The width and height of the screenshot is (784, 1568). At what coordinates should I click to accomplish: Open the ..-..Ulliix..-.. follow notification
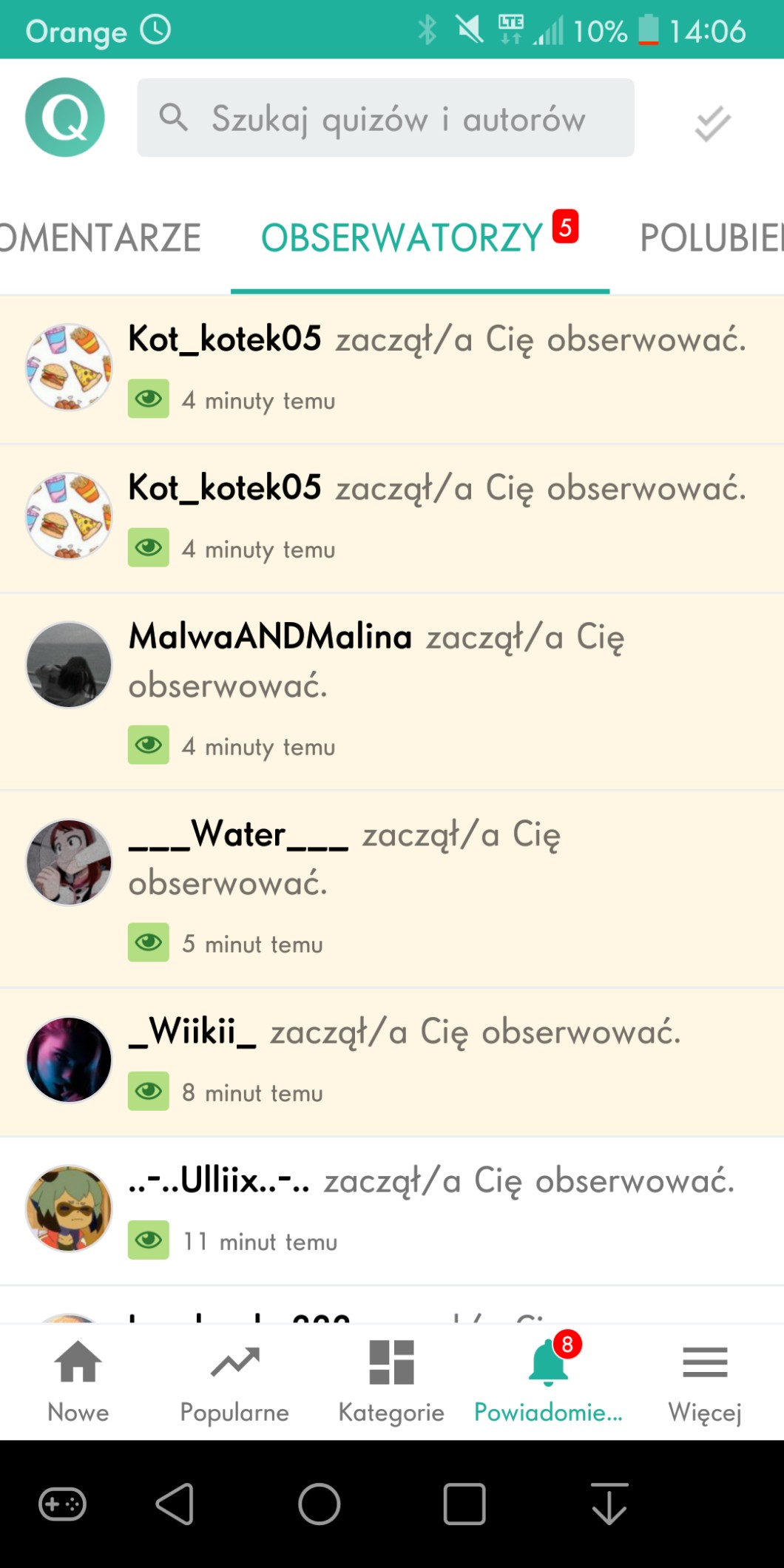pyautogui.click(x=444, y=1209)
